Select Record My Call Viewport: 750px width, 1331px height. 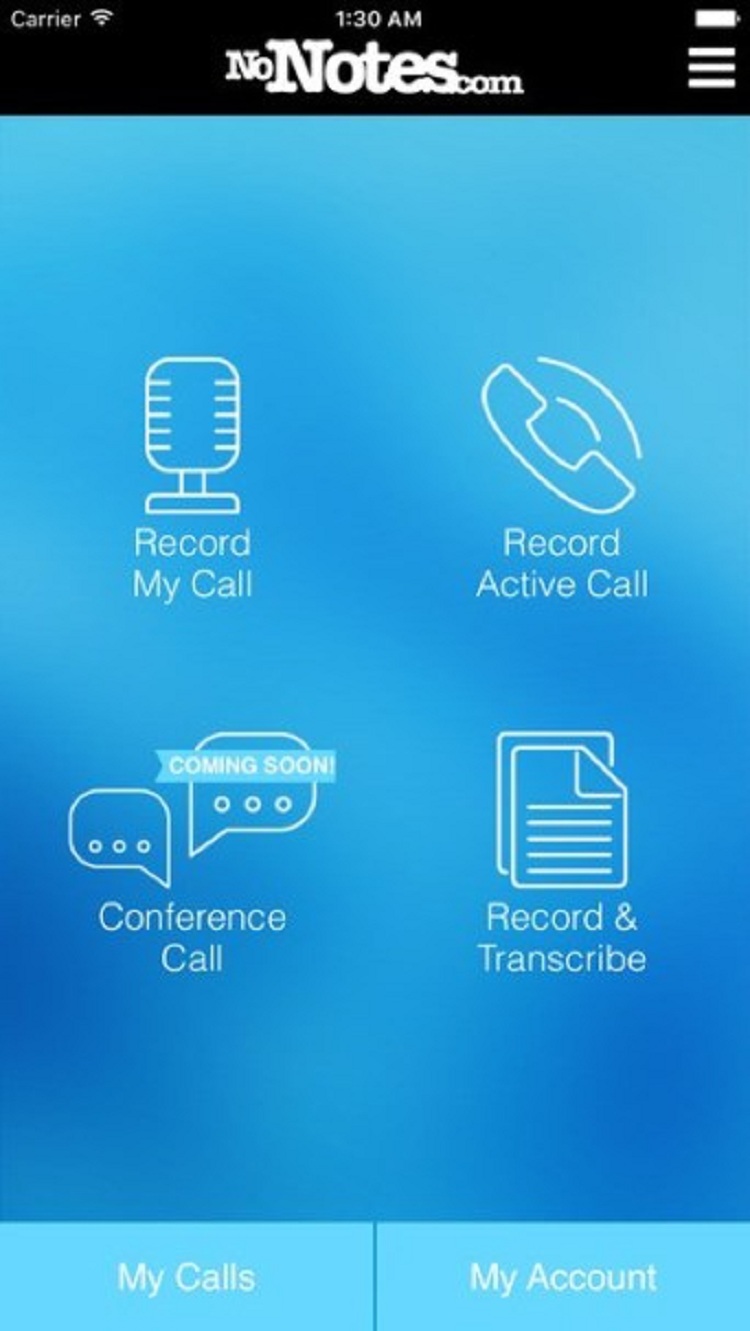coord(192,480)
